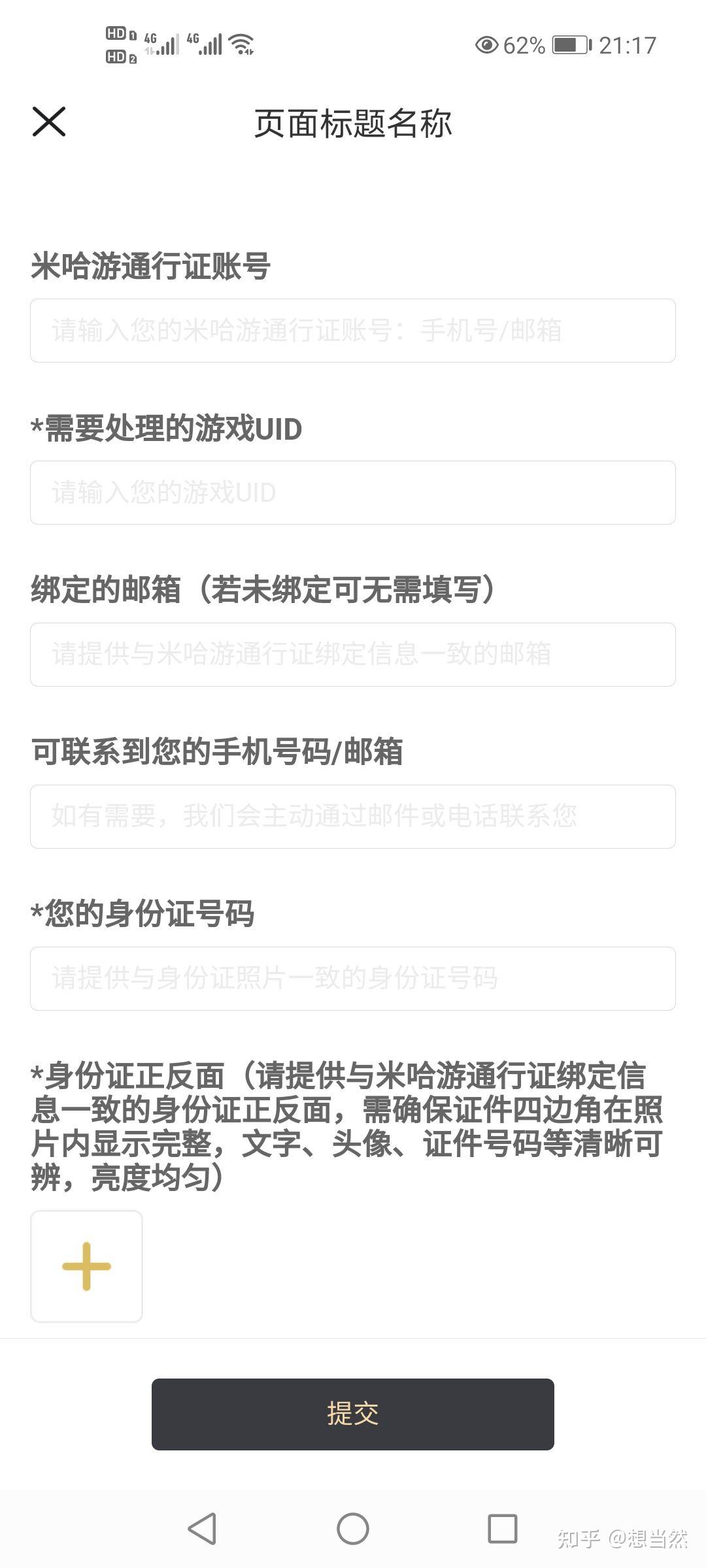The height and width of the screenshot is (1568, 706).
Task: Select the 绑定的邮箱 text field
Action: tap(353, 655)
